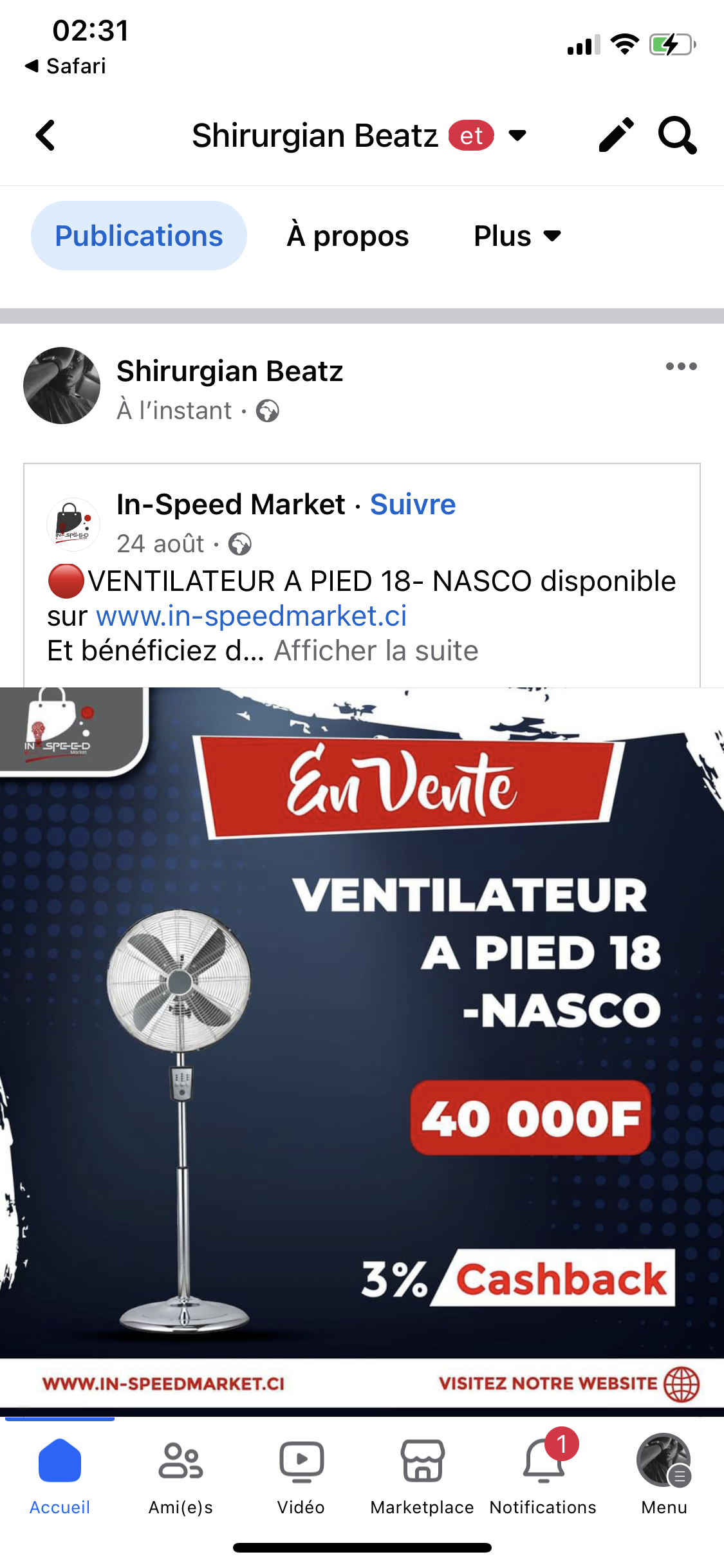Open Marketplace from the bottom bar
The height and width of the screenshot is (1568, 724).
(422, 1474)
